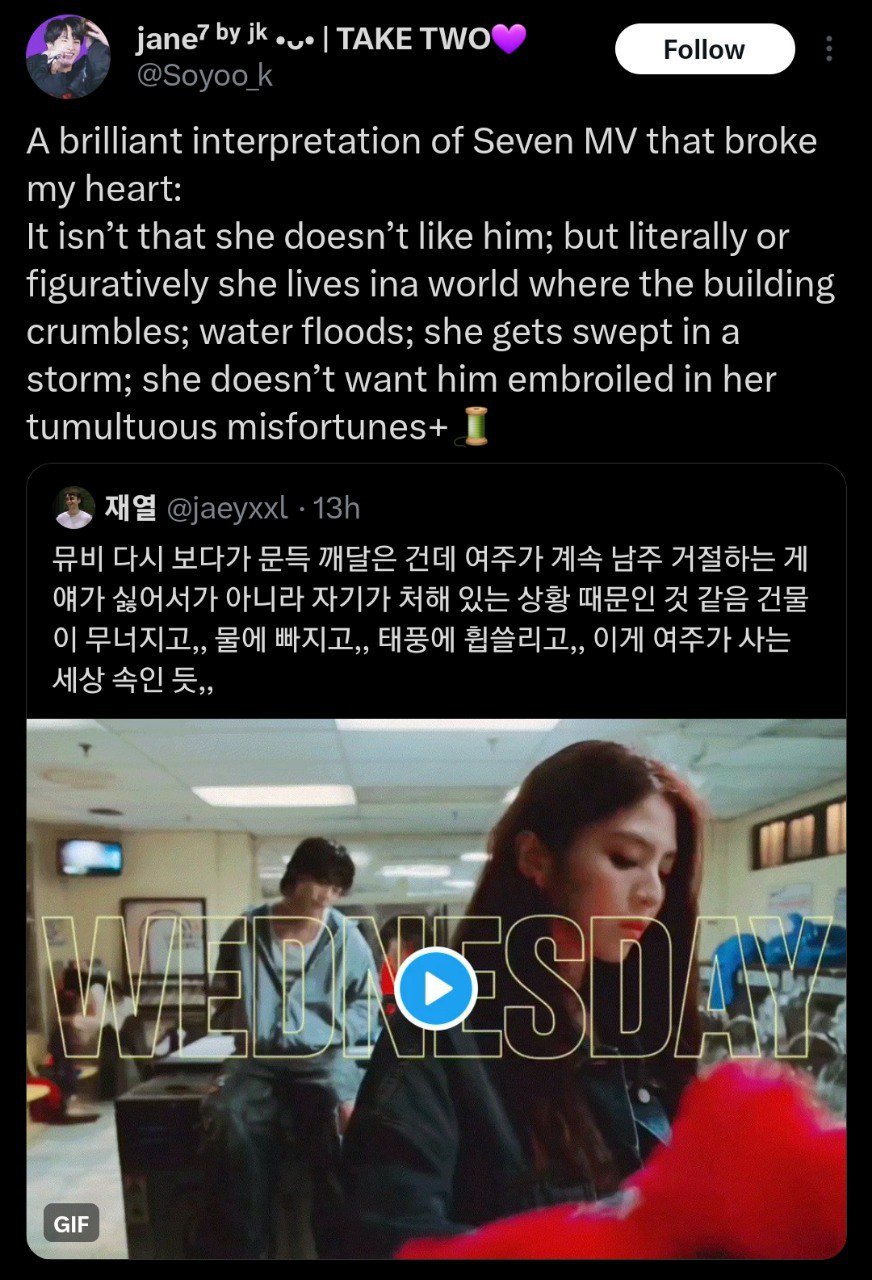
Task: Open the @Soyoo_k profile from the handle
Action: point(204,75)
